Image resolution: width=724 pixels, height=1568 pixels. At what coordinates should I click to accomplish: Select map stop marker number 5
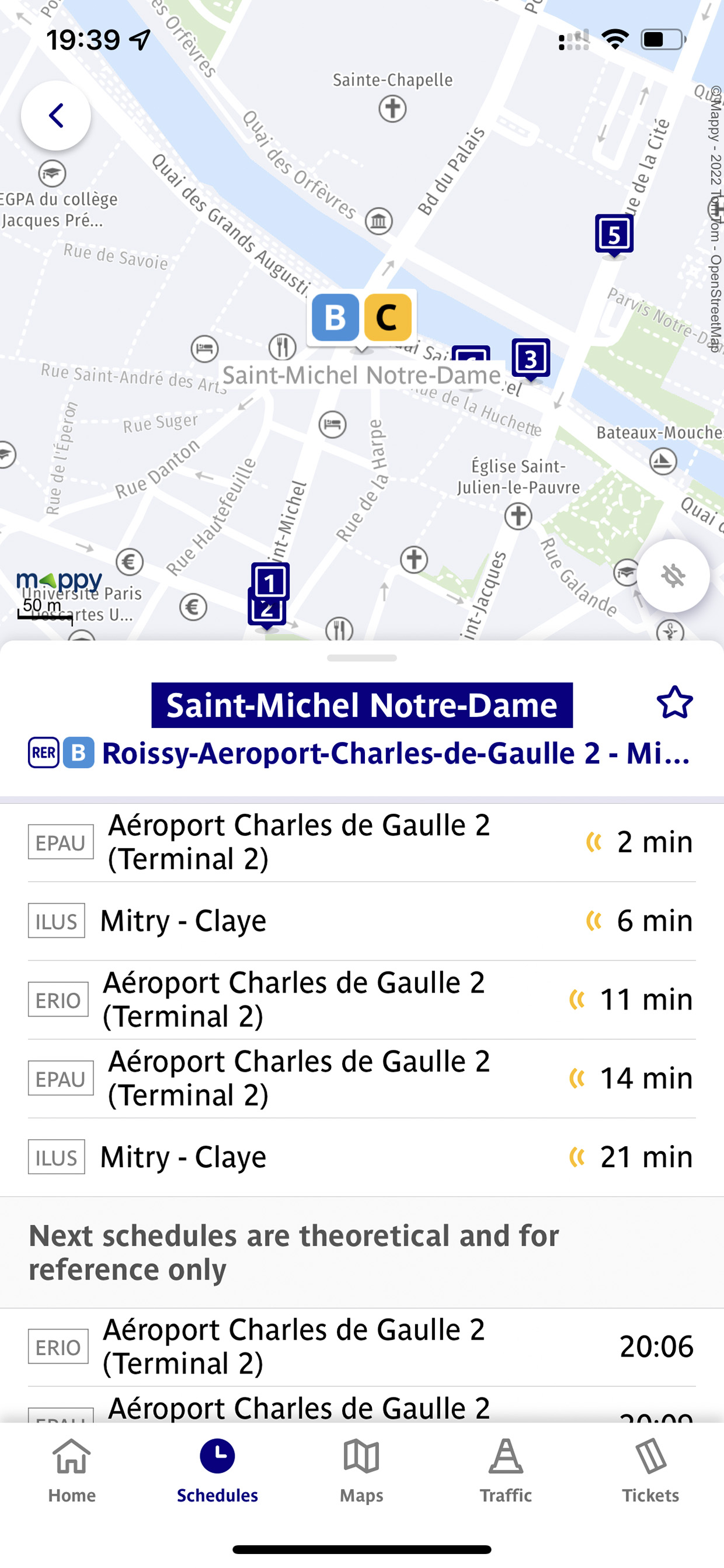(614, 234)
